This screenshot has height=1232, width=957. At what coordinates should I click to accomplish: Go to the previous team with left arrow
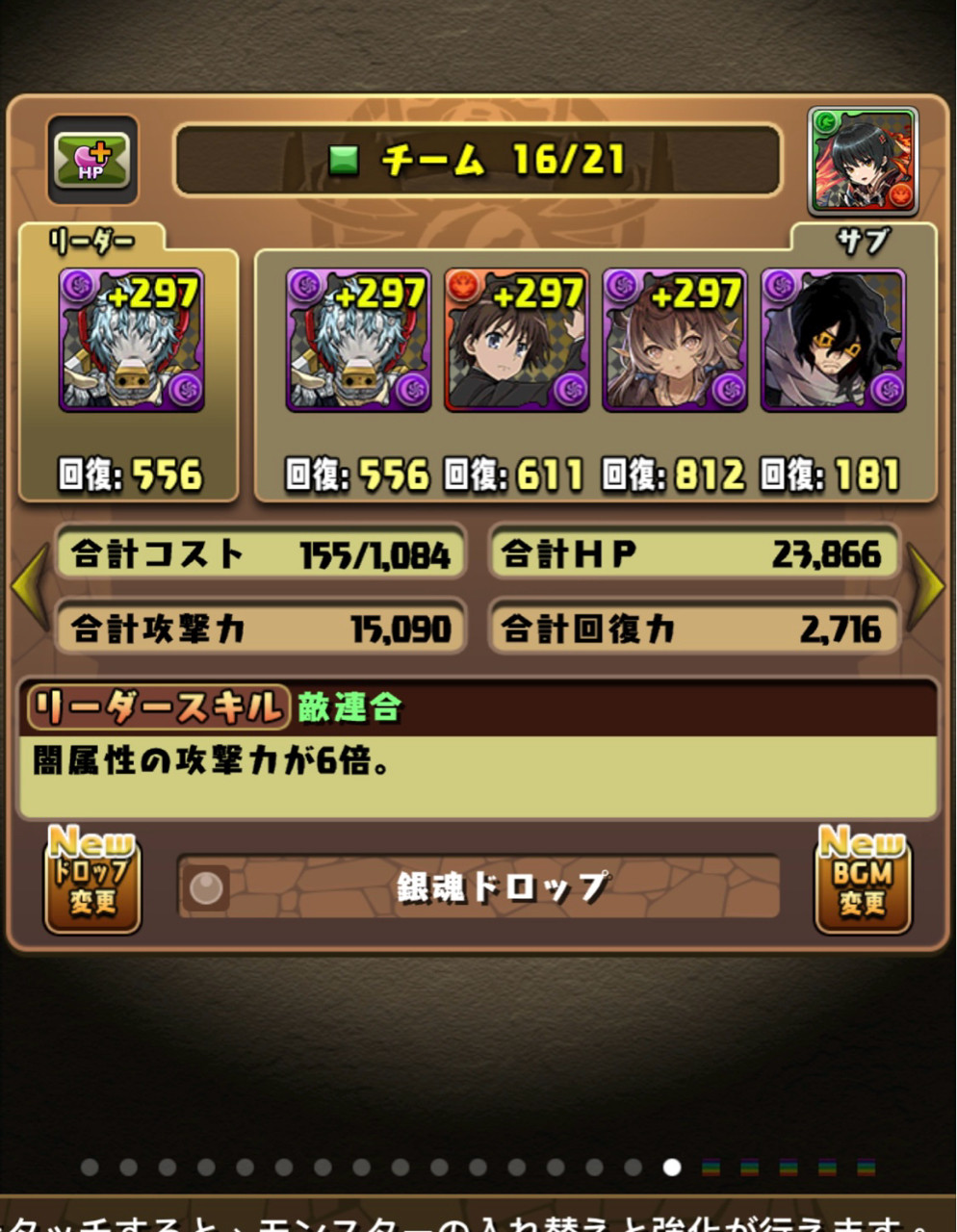point(29,587)
